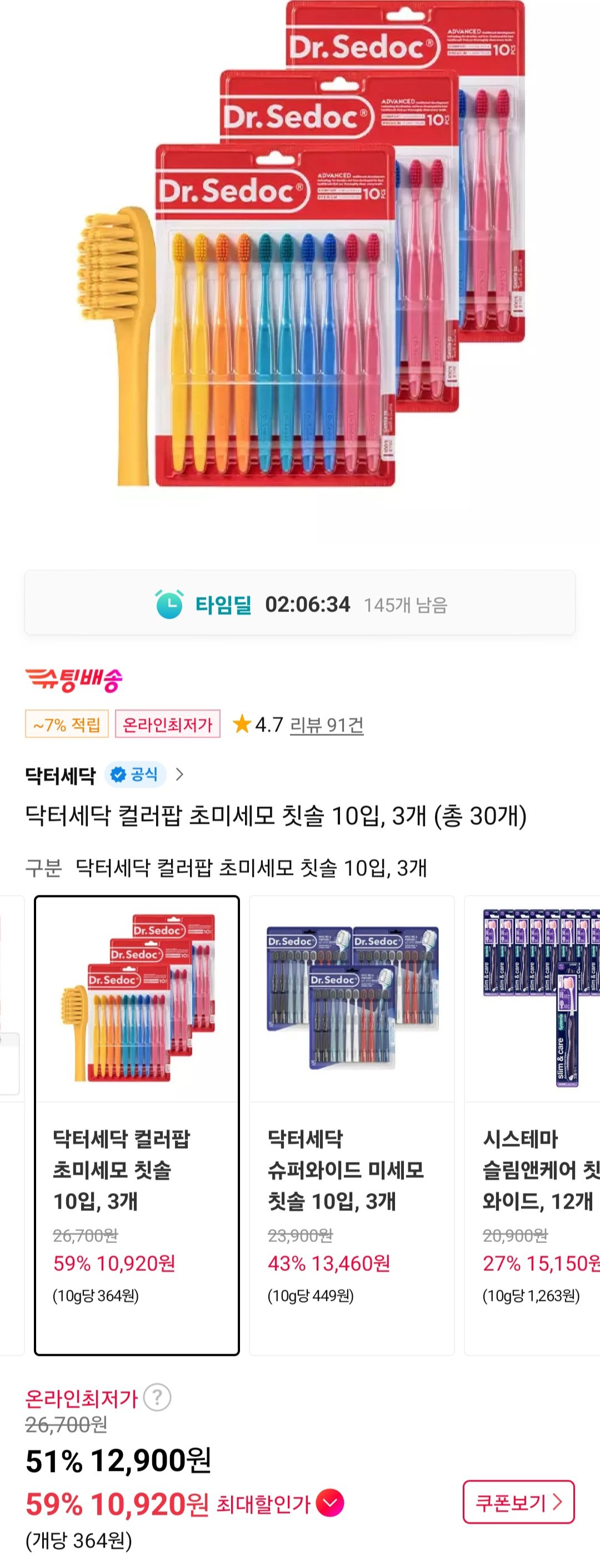The image size is (600, 1568).
Task: Open brand page via chevron beside 닥터세닥
Action: point(179,774)
